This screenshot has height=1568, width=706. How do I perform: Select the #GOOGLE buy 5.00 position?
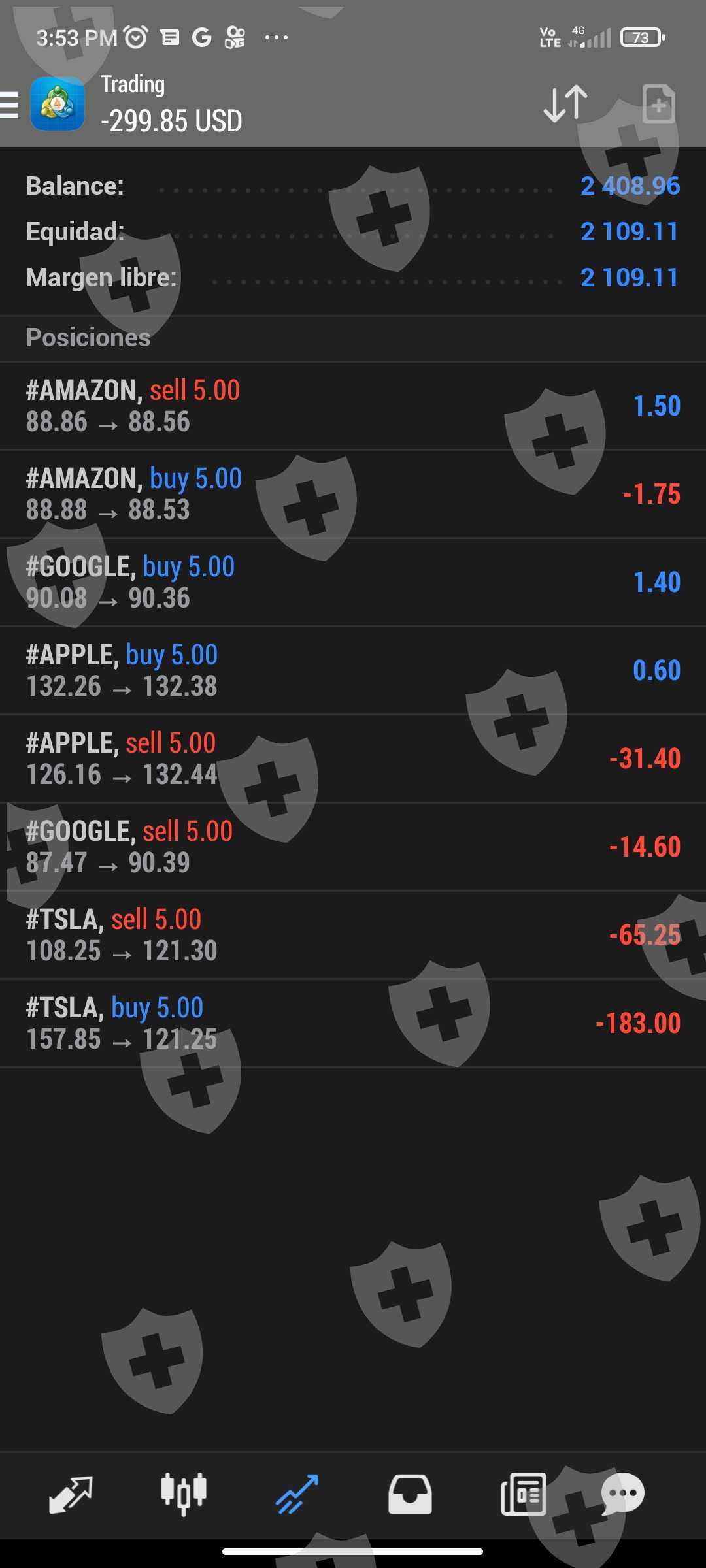pyautogui.click(x=353, y=582)
